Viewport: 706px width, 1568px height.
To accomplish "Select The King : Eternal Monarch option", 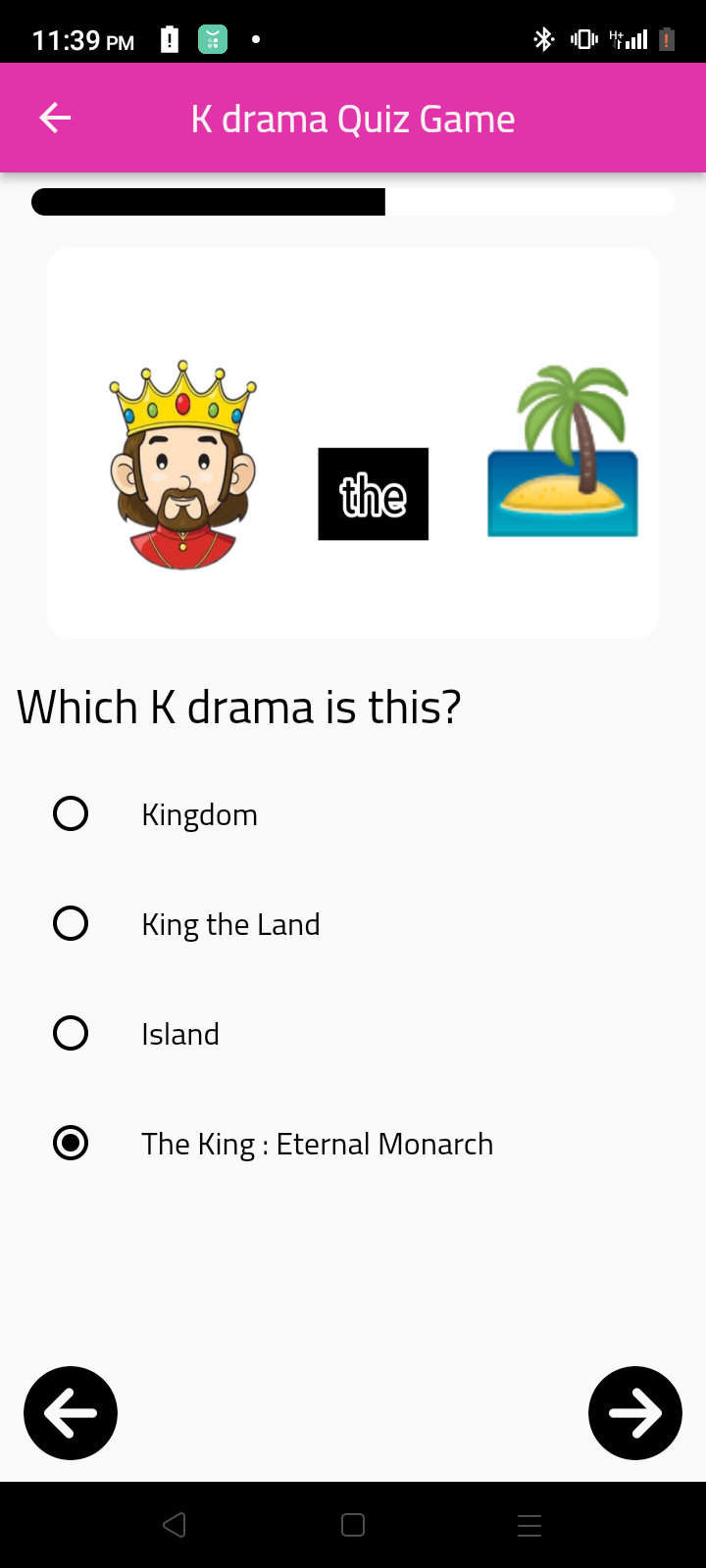I will pos(71,1143).
